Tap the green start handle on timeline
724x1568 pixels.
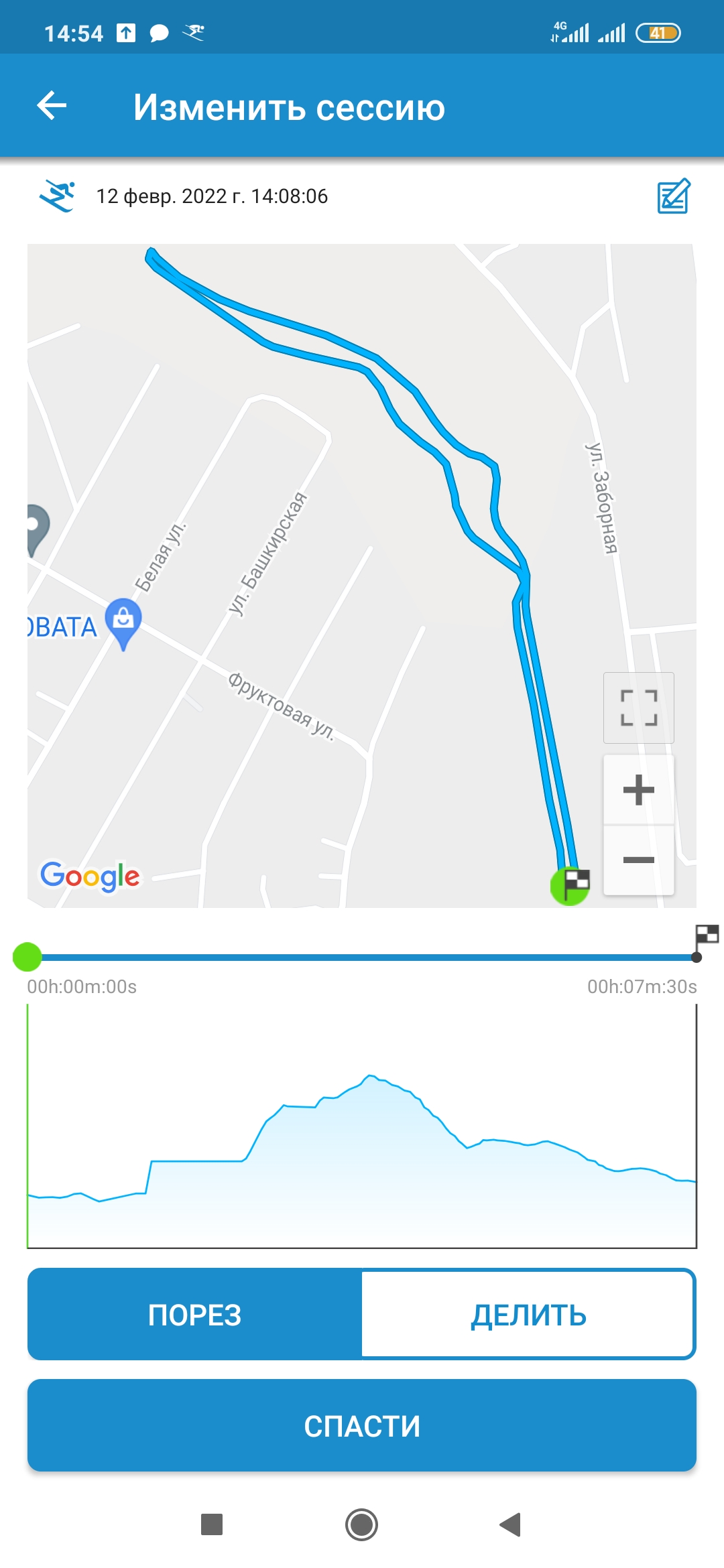click(x=27, y=957)
